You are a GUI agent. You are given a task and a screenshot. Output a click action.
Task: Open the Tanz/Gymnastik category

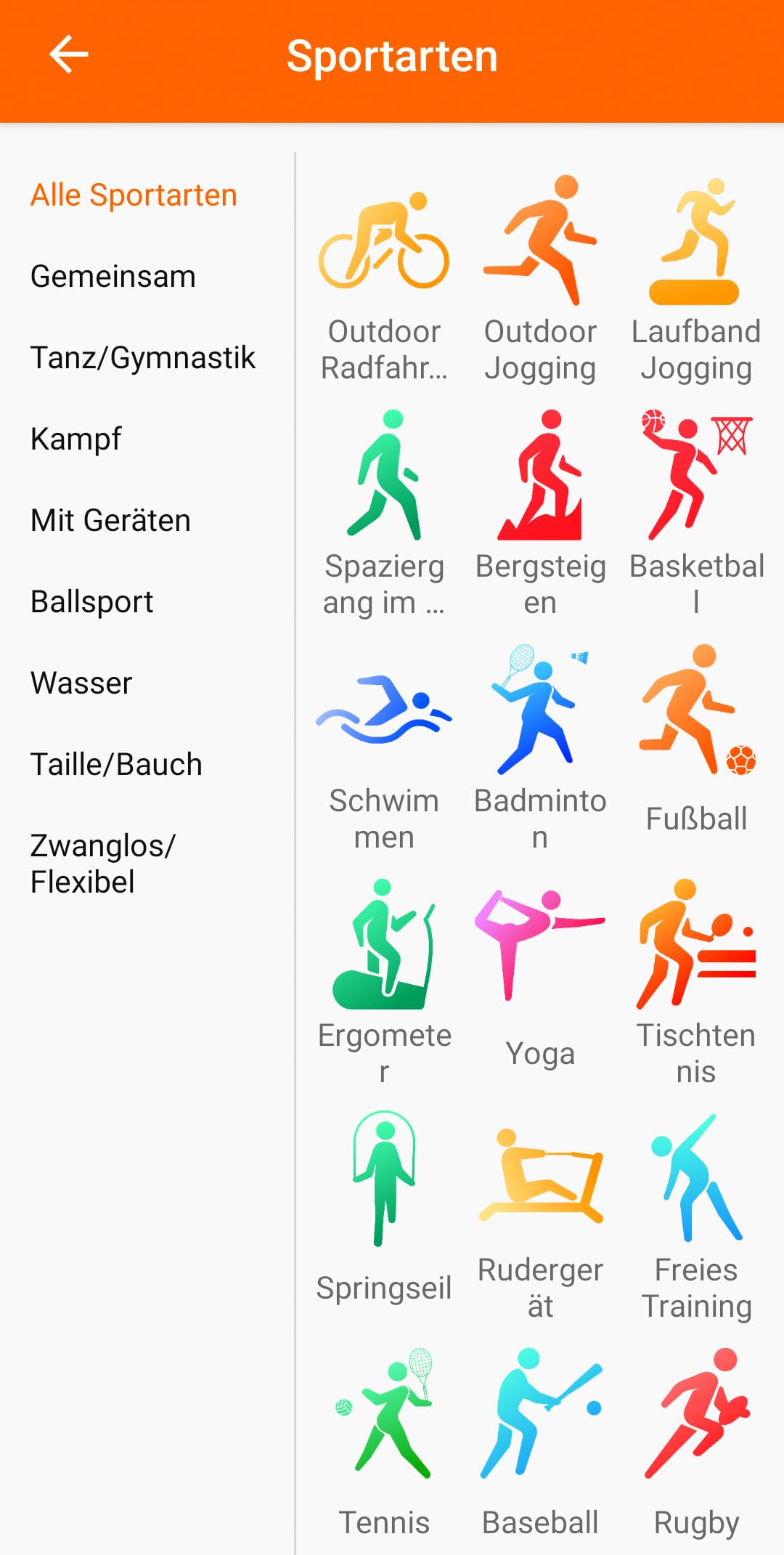click(143, 358)
